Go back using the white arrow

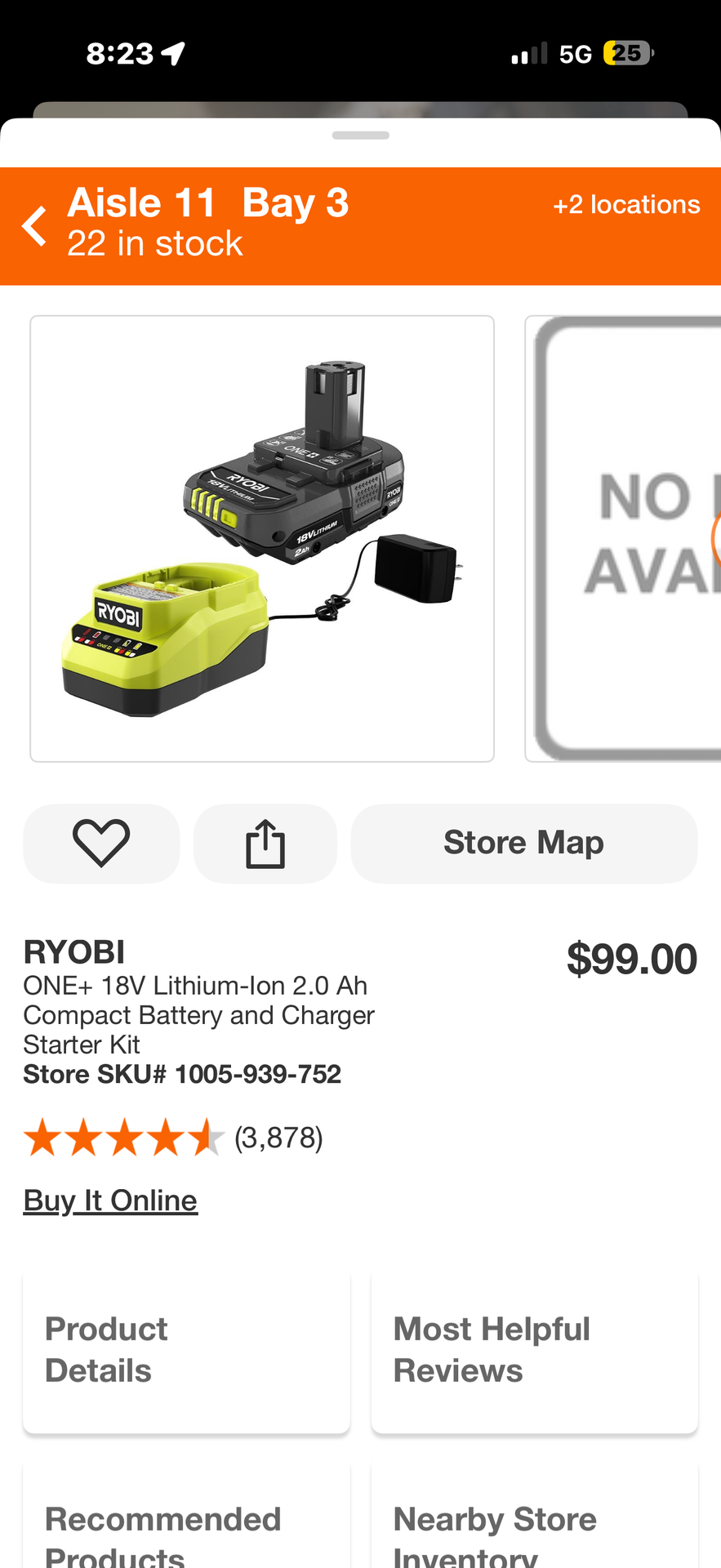coord(34,226)
